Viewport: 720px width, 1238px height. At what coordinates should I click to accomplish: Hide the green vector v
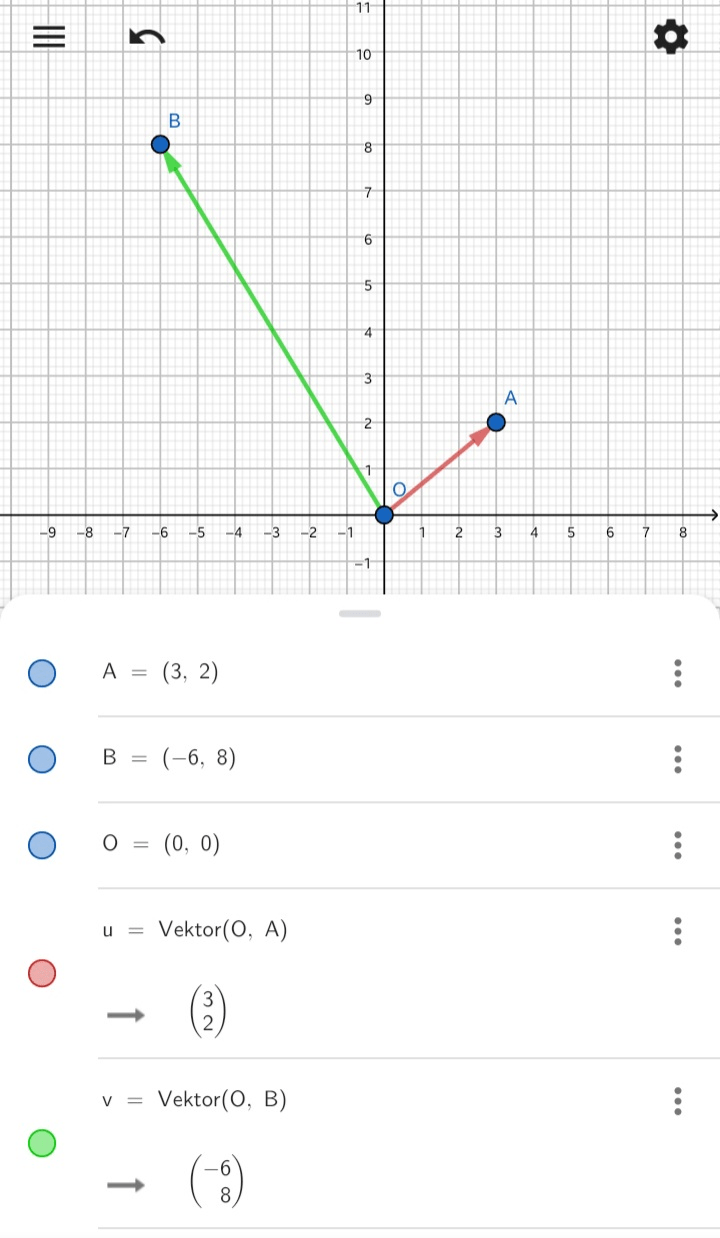point(42,1143)
